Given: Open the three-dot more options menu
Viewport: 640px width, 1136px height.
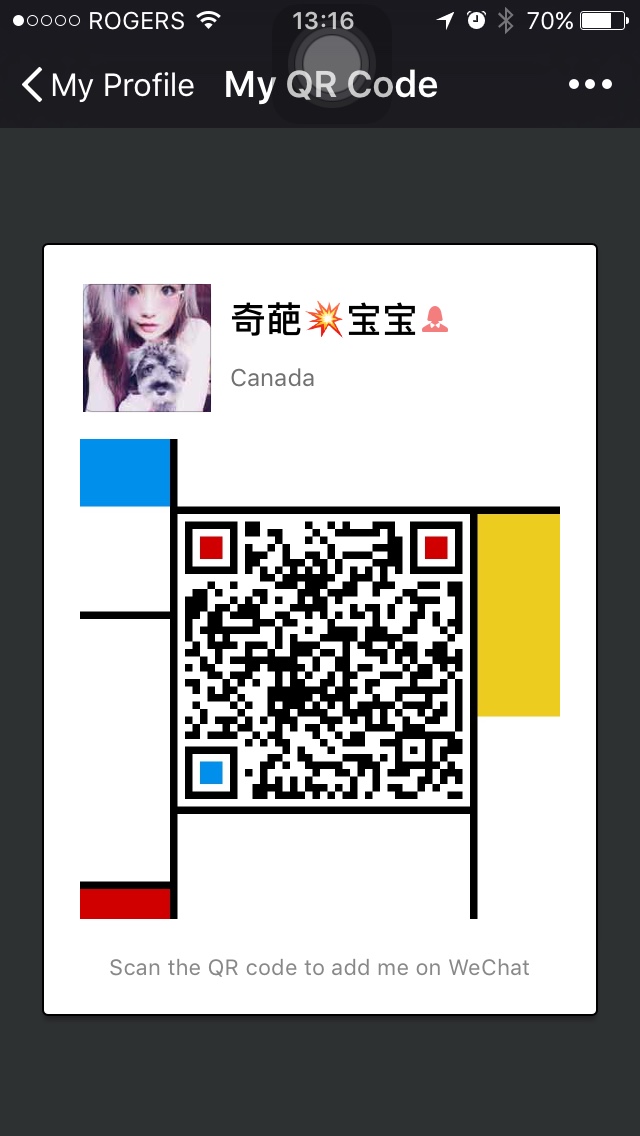Looking at the screenshot, I should [x=590, y=85].
